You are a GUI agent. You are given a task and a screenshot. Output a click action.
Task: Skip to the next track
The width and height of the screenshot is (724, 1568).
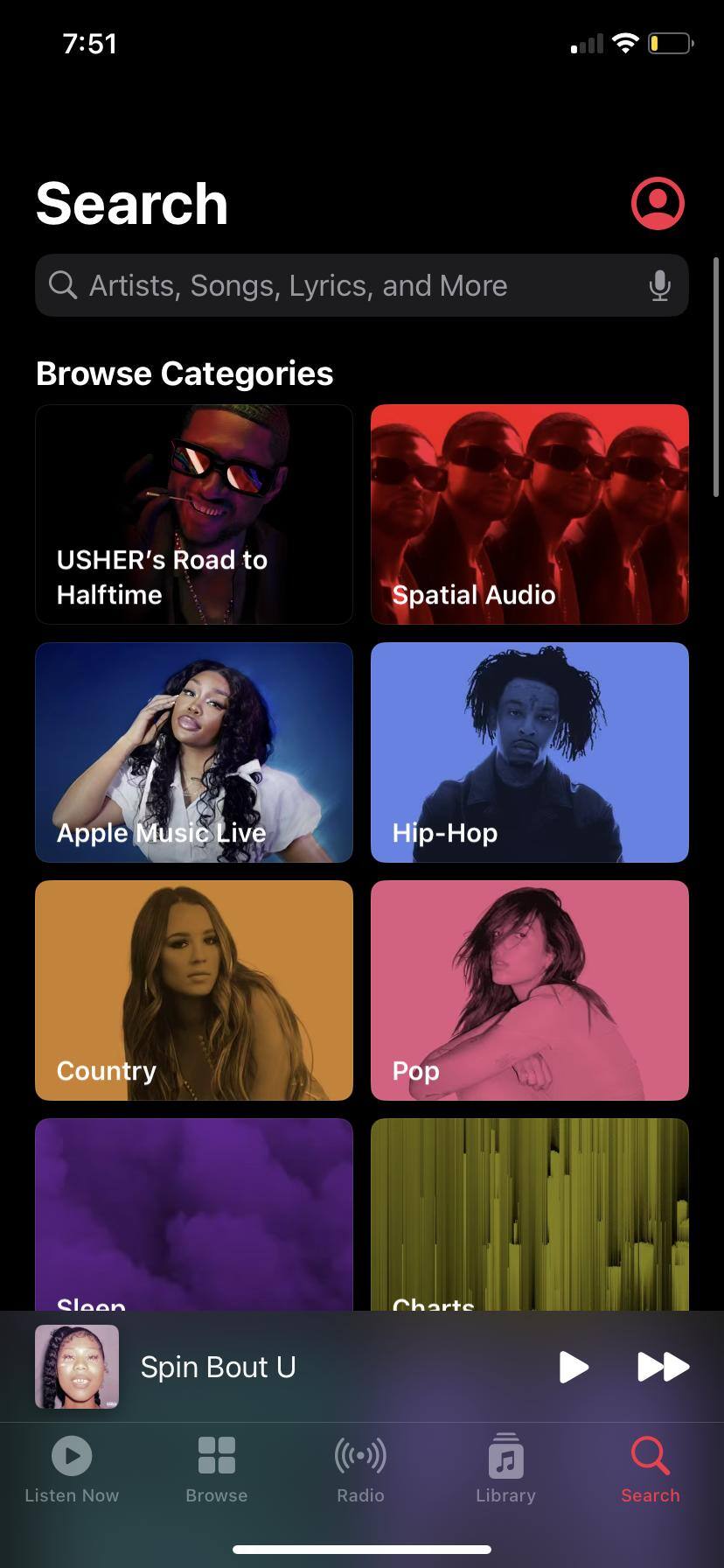pyautogui.click(x=663, y=1367)
